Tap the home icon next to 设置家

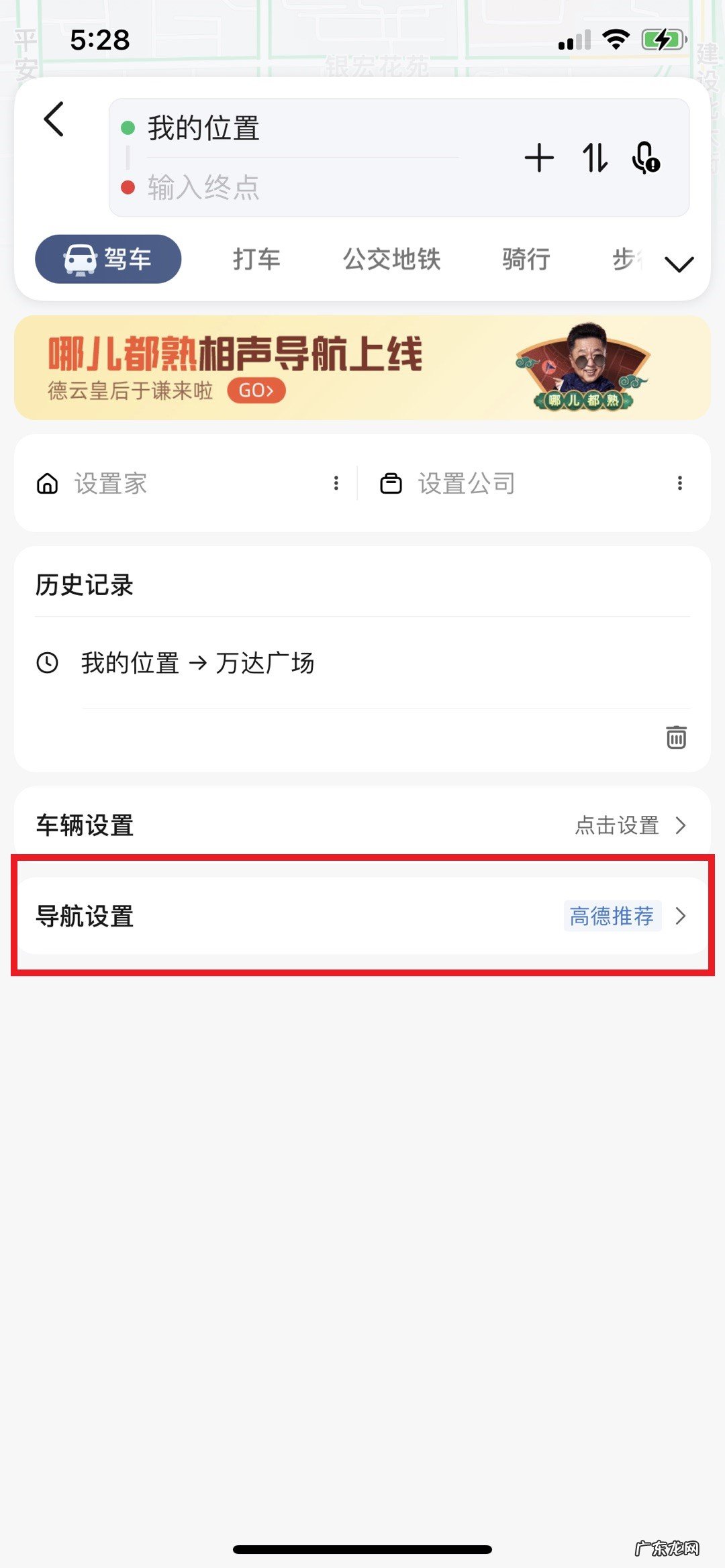click(47, 484)
